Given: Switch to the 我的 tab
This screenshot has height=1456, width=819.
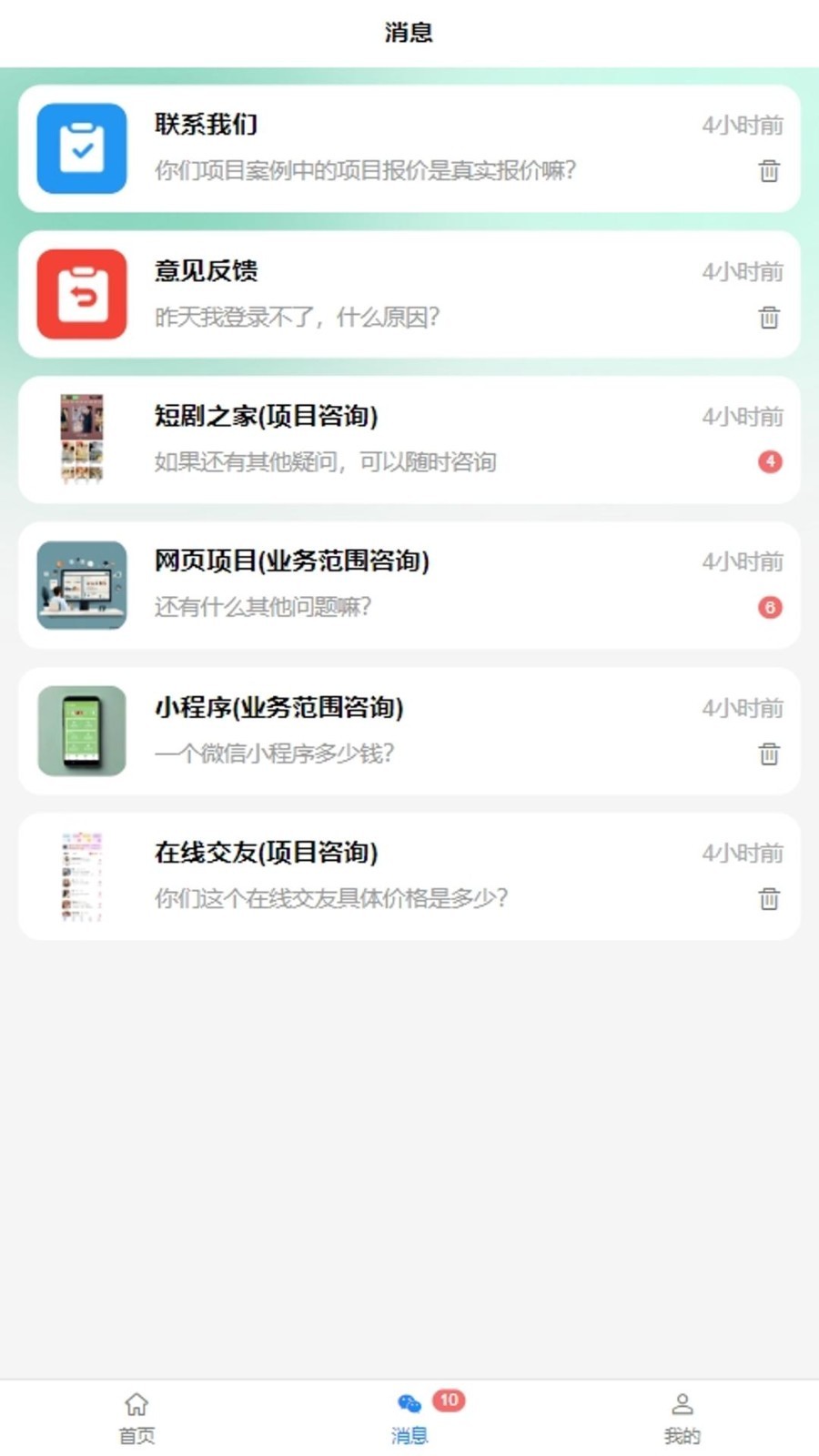Looking at the screenshot, I should click(682, 1418).
